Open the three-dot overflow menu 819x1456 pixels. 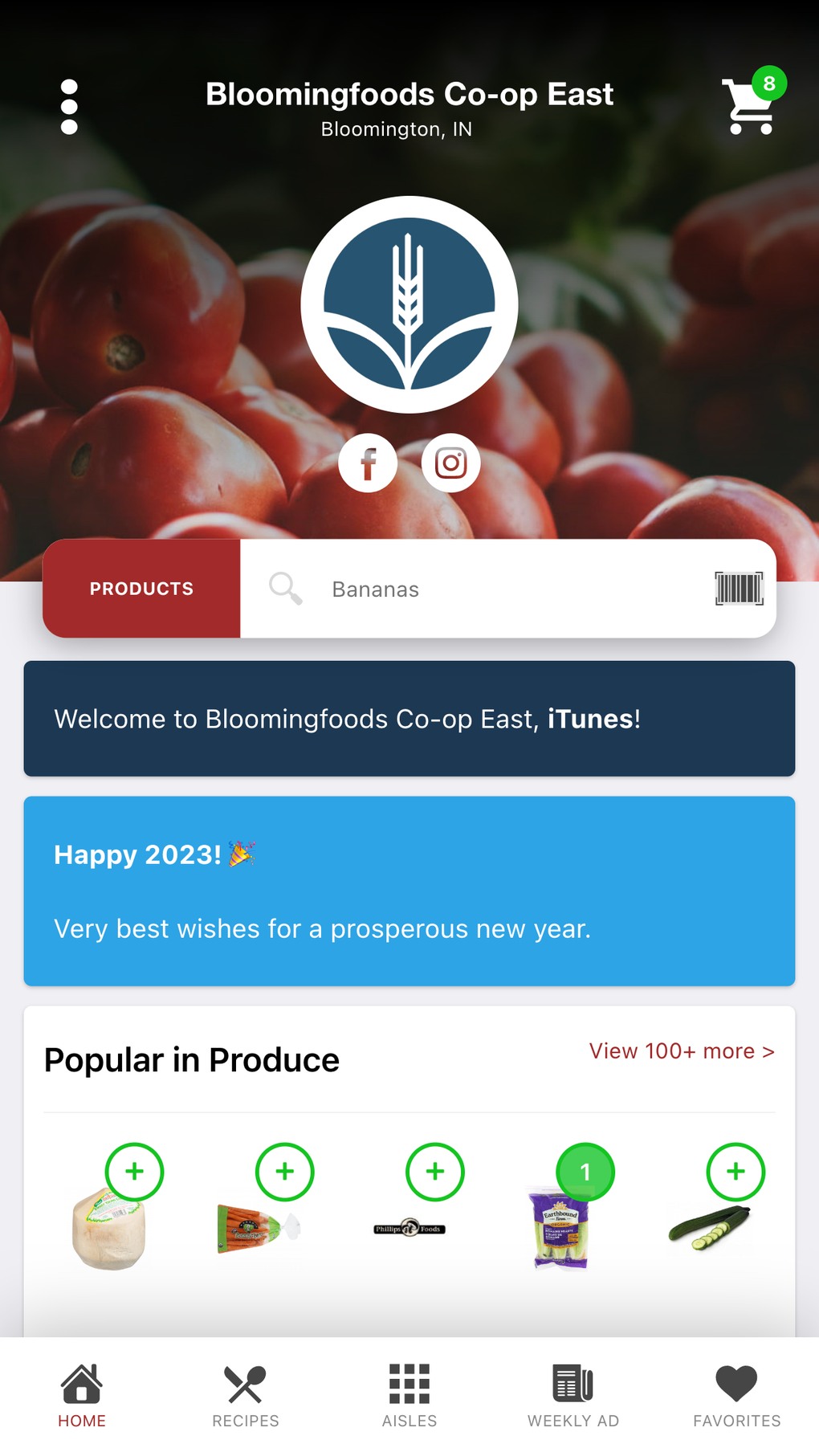click(x=70, y=107)
